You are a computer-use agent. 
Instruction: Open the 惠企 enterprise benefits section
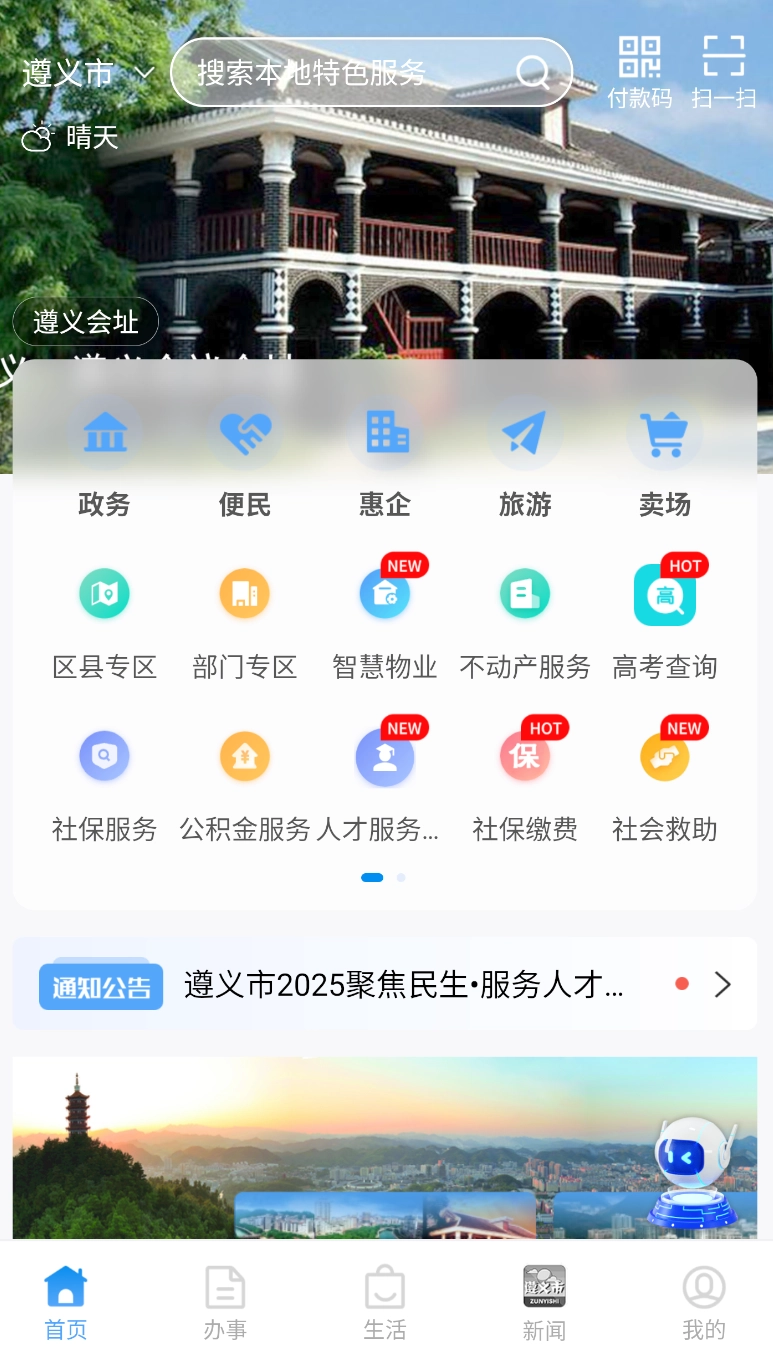385,455
